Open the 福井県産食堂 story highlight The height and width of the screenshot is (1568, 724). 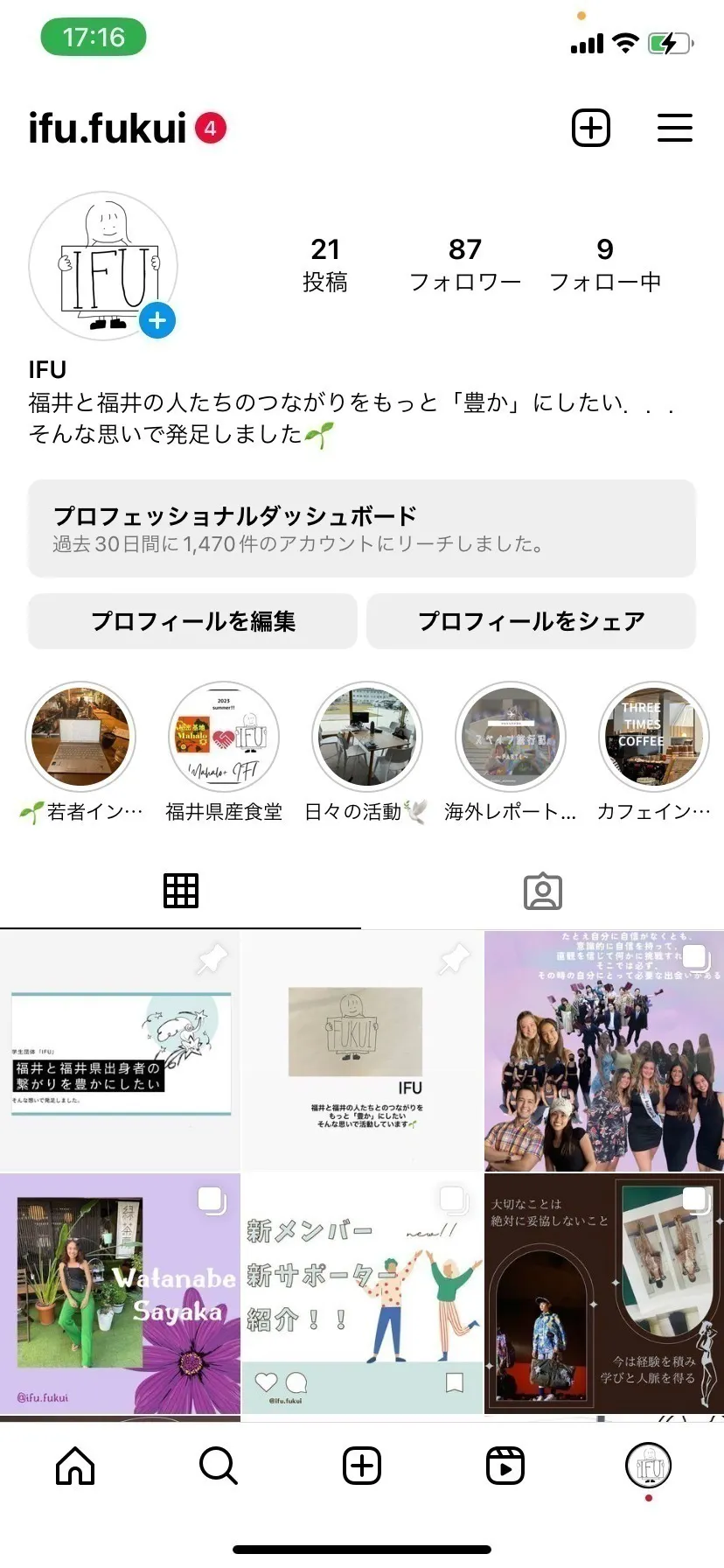pos(223,737)
